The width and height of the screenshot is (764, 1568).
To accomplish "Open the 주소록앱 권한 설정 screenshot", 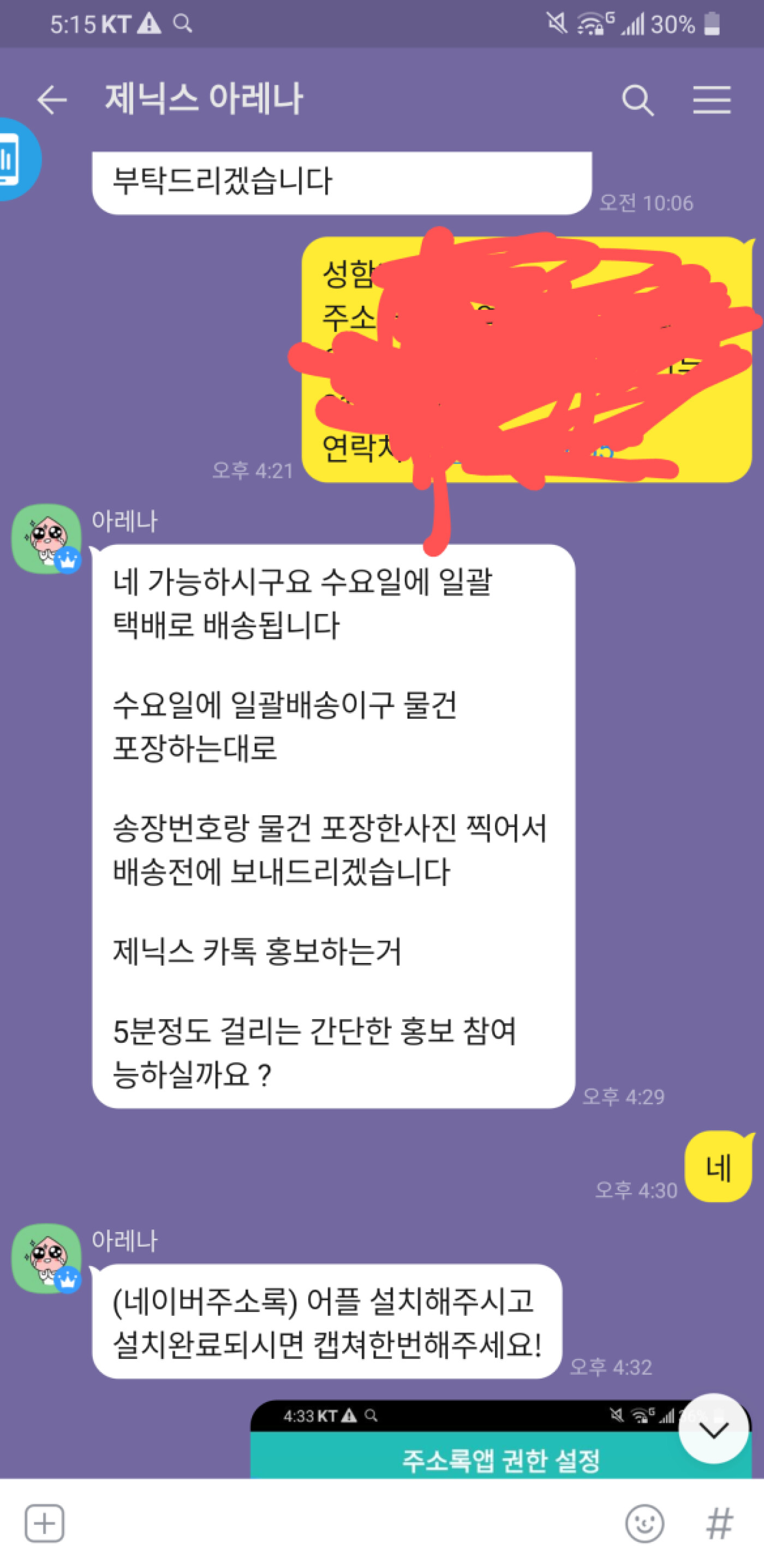I will click(x=462, y=1448).
